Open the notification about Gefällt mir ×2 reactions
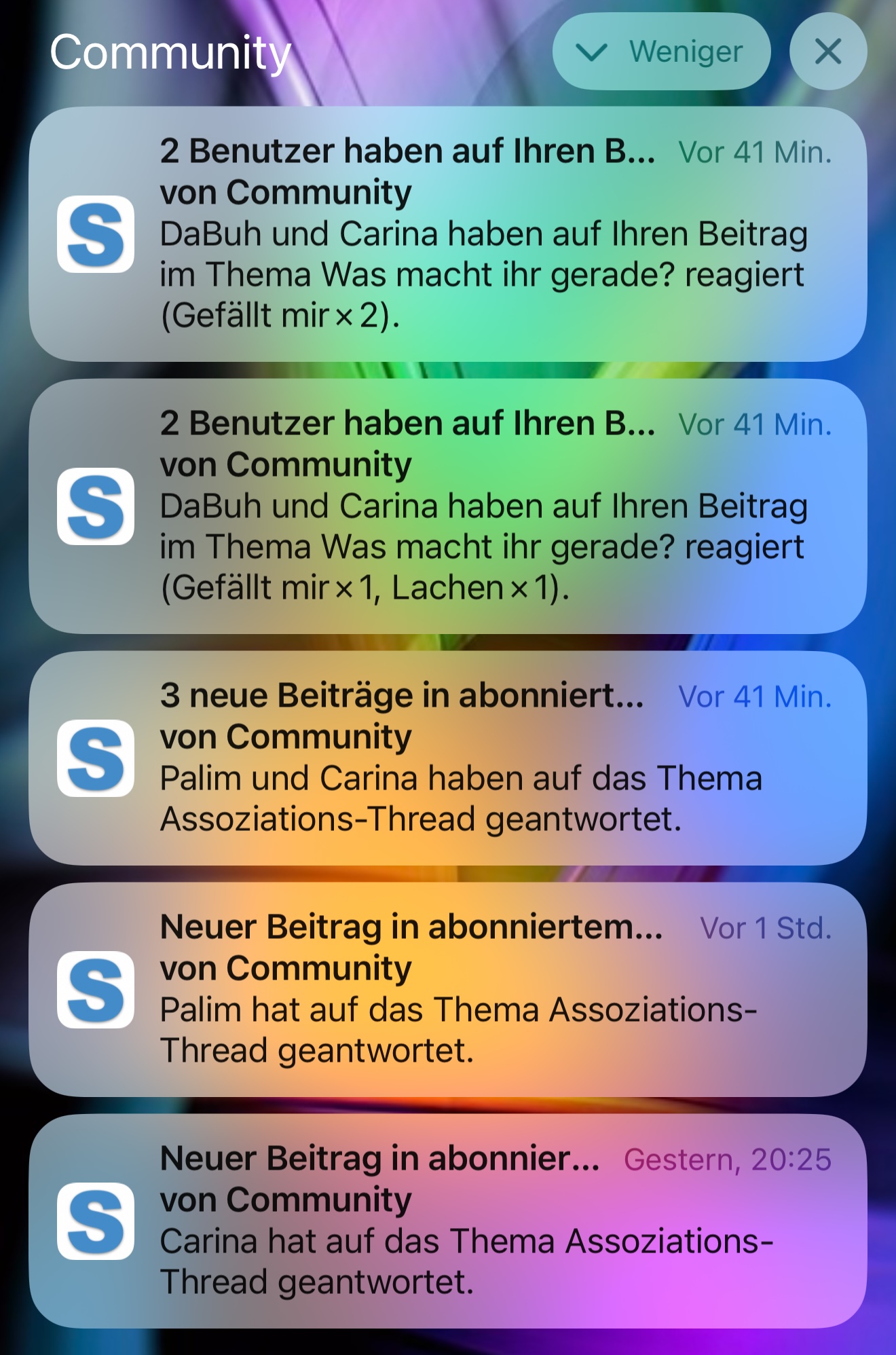The height and width of the screenshot is (1355, 896). click(448, 234)
